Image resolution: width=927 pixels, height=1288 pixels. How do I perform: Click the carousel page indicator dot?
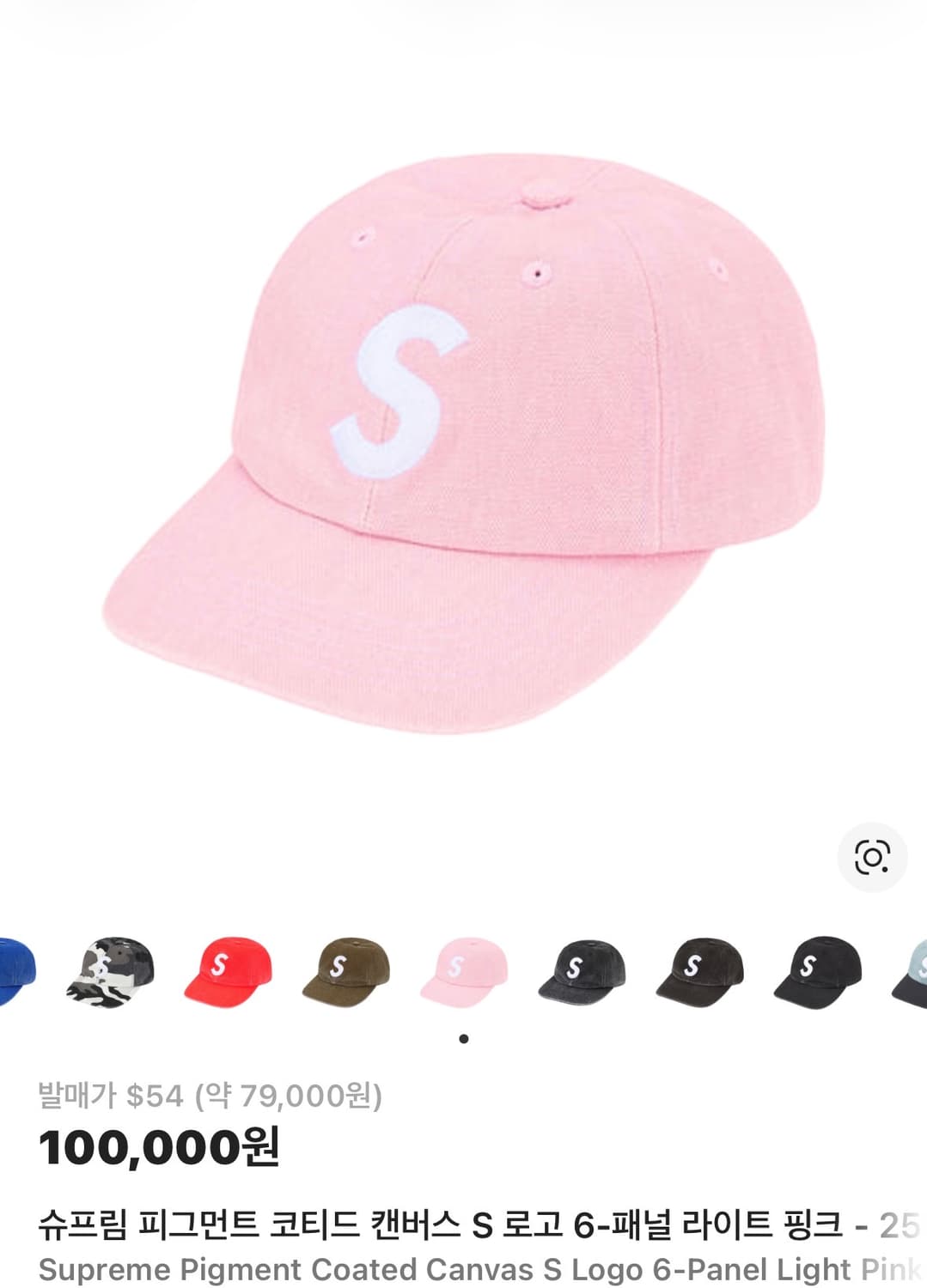coord(464,1038)
